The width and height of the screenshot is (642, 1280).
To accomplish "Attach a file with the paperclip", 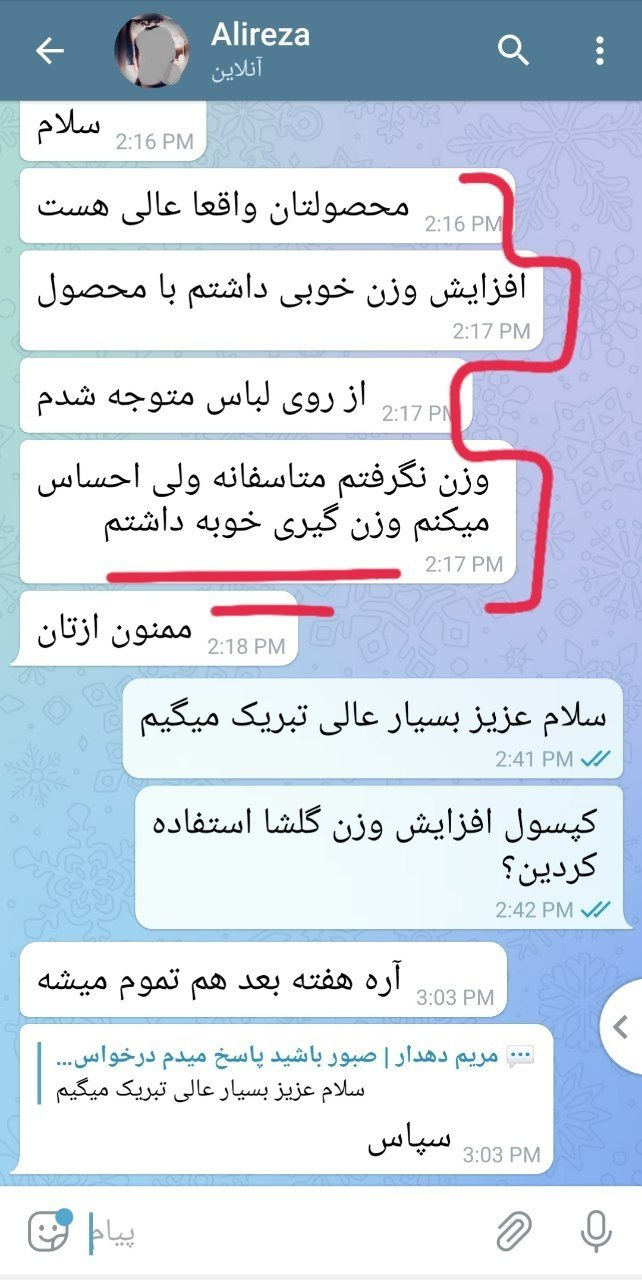I will click(516, 1233).
